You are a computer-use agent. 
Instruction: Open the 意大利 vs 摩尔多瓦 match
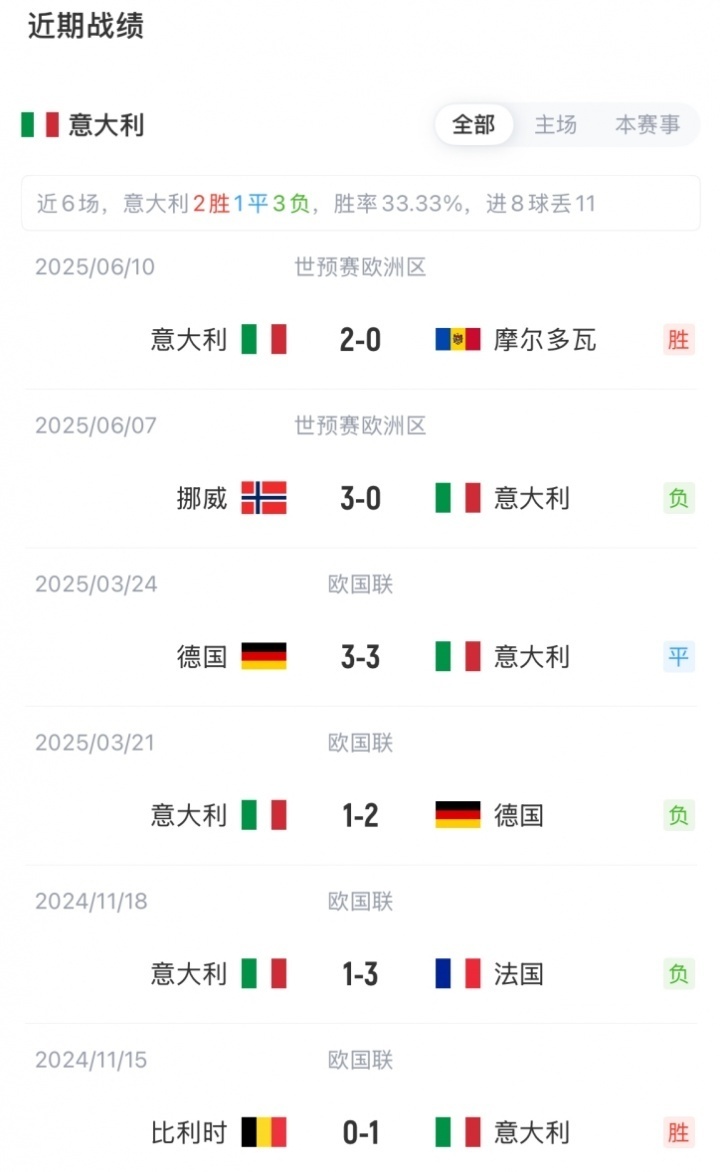[360, 339]
